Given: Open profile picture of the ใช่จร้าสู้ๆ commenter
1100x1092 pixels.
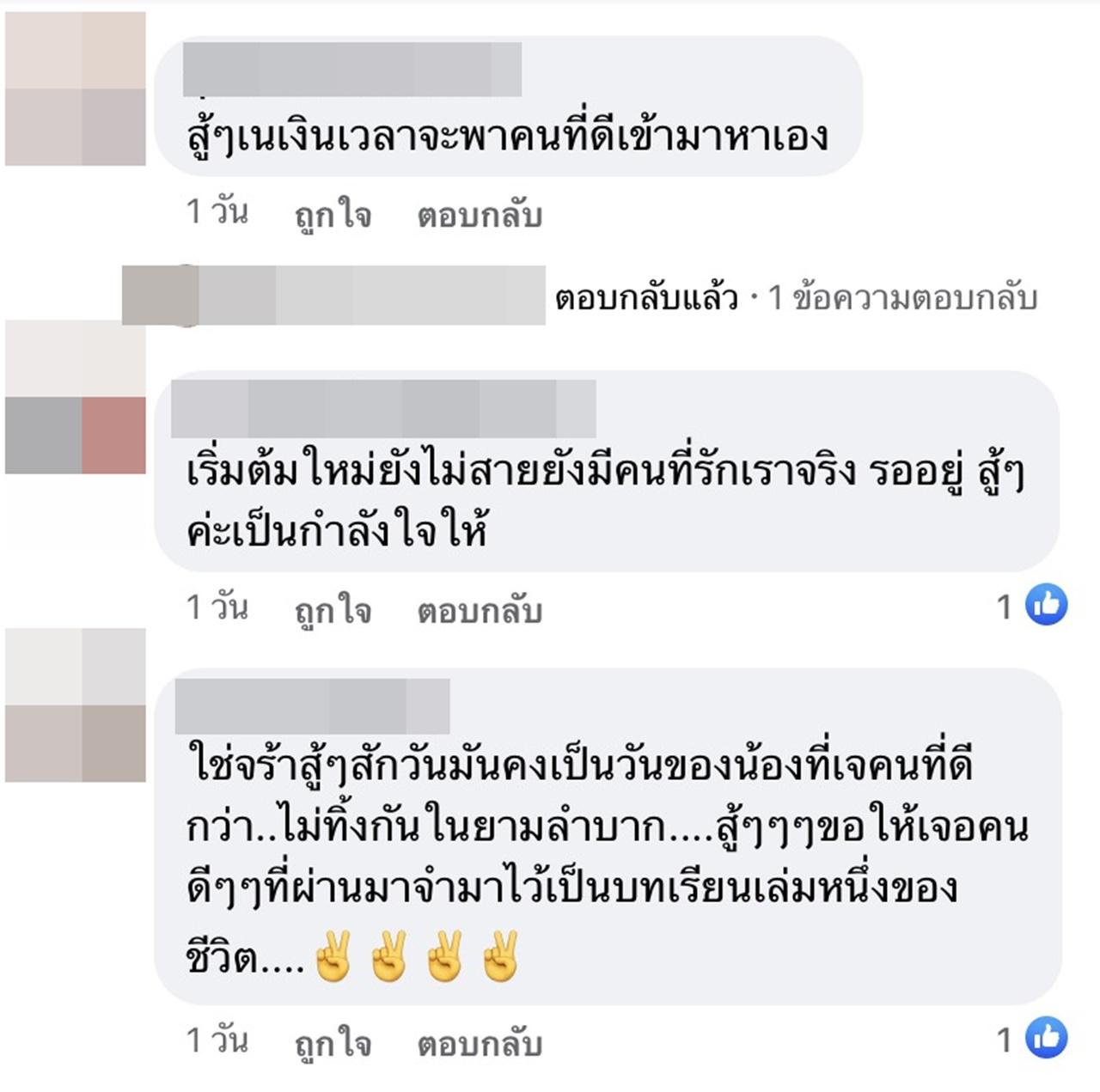Looking at the screenshot, I should pyautogui.click(x=76, y=705).
